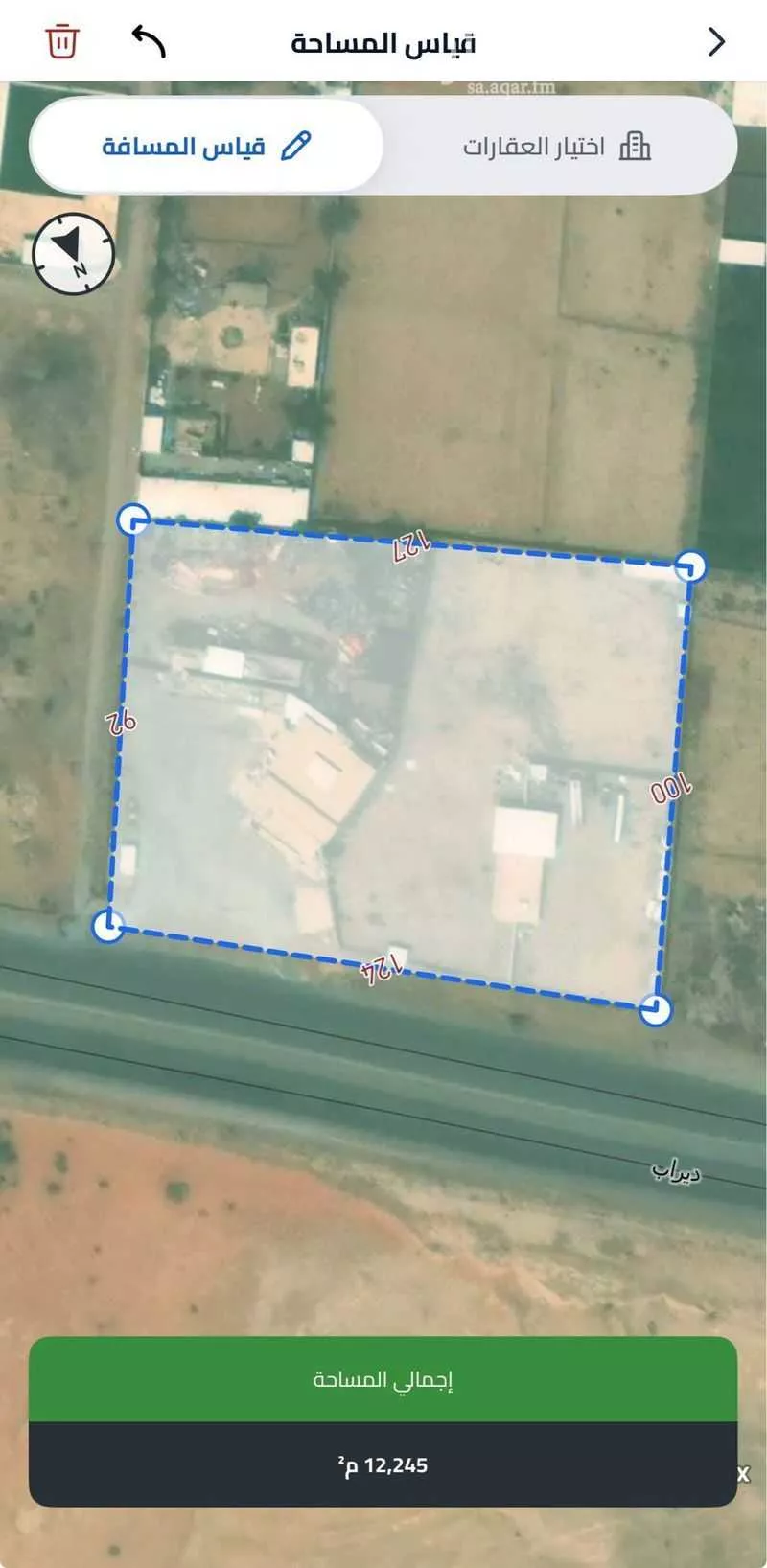Click the building icon beside اختيار العقارات
The width and height of the screenshot is (767, 1568).
[634, 146]
